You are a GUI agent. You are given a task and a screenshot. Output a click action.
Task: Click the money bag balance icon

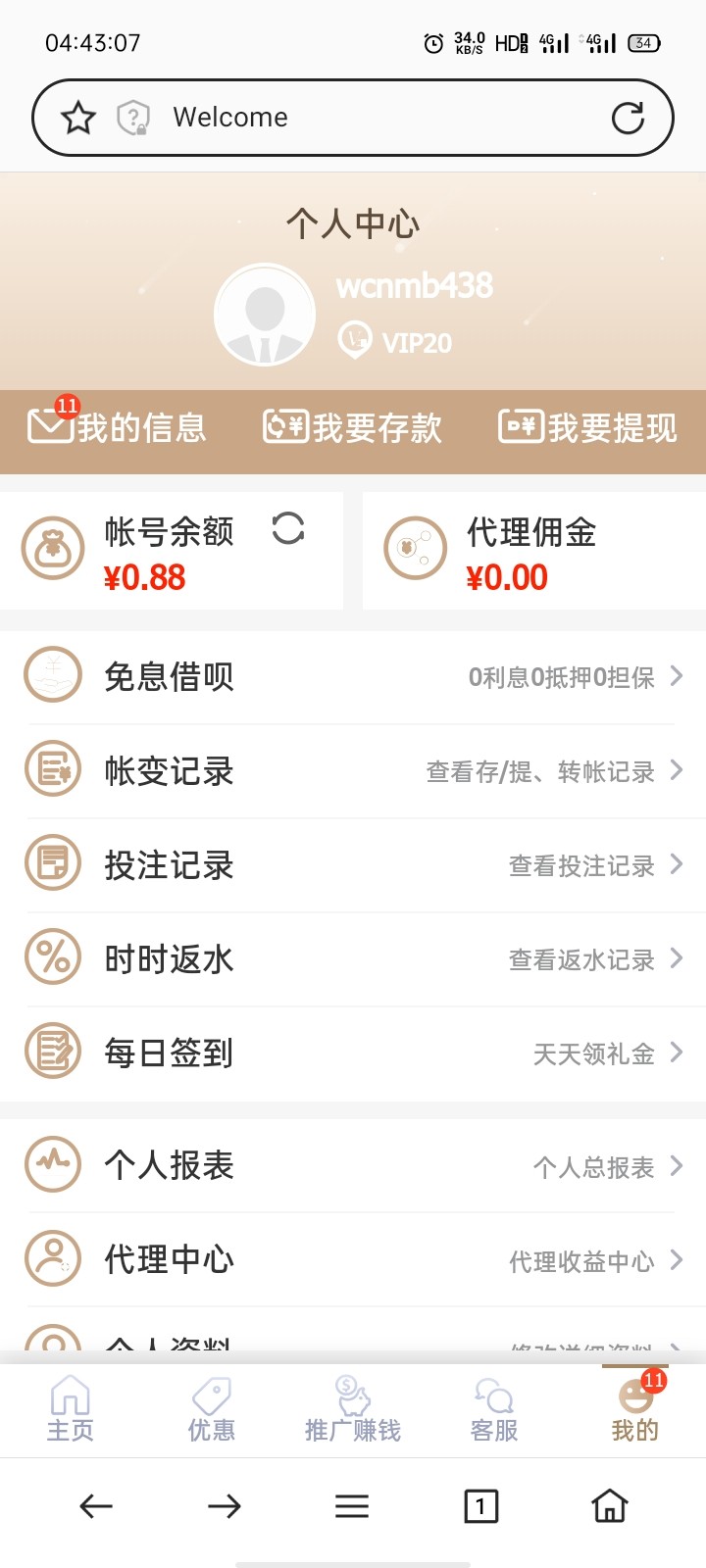tap(53, 549)
